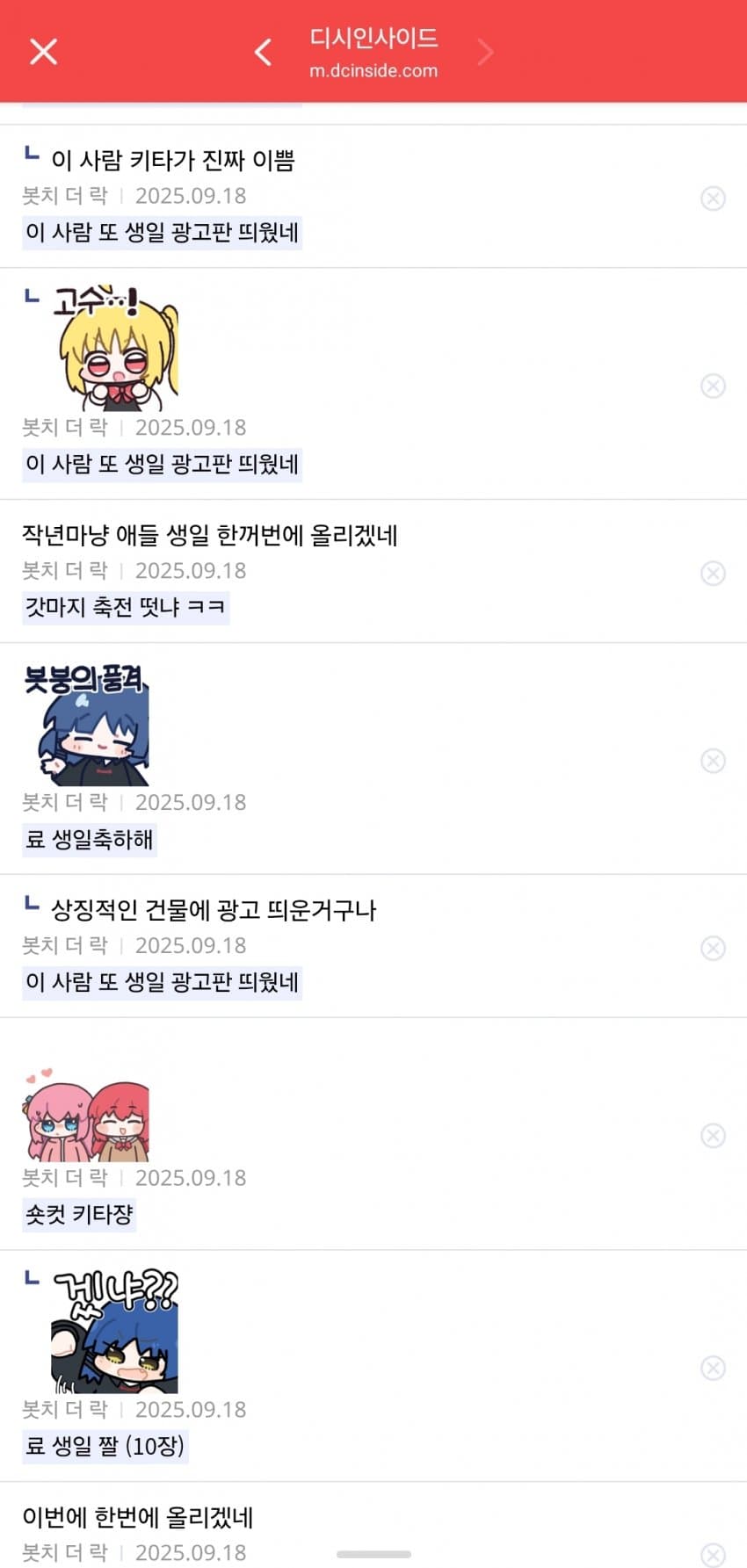Screen dimensions: 747x1568
Task: Open post linked under '상징적인 건물에 광고 띄운거구나'
Action: (x=163, y=982)
